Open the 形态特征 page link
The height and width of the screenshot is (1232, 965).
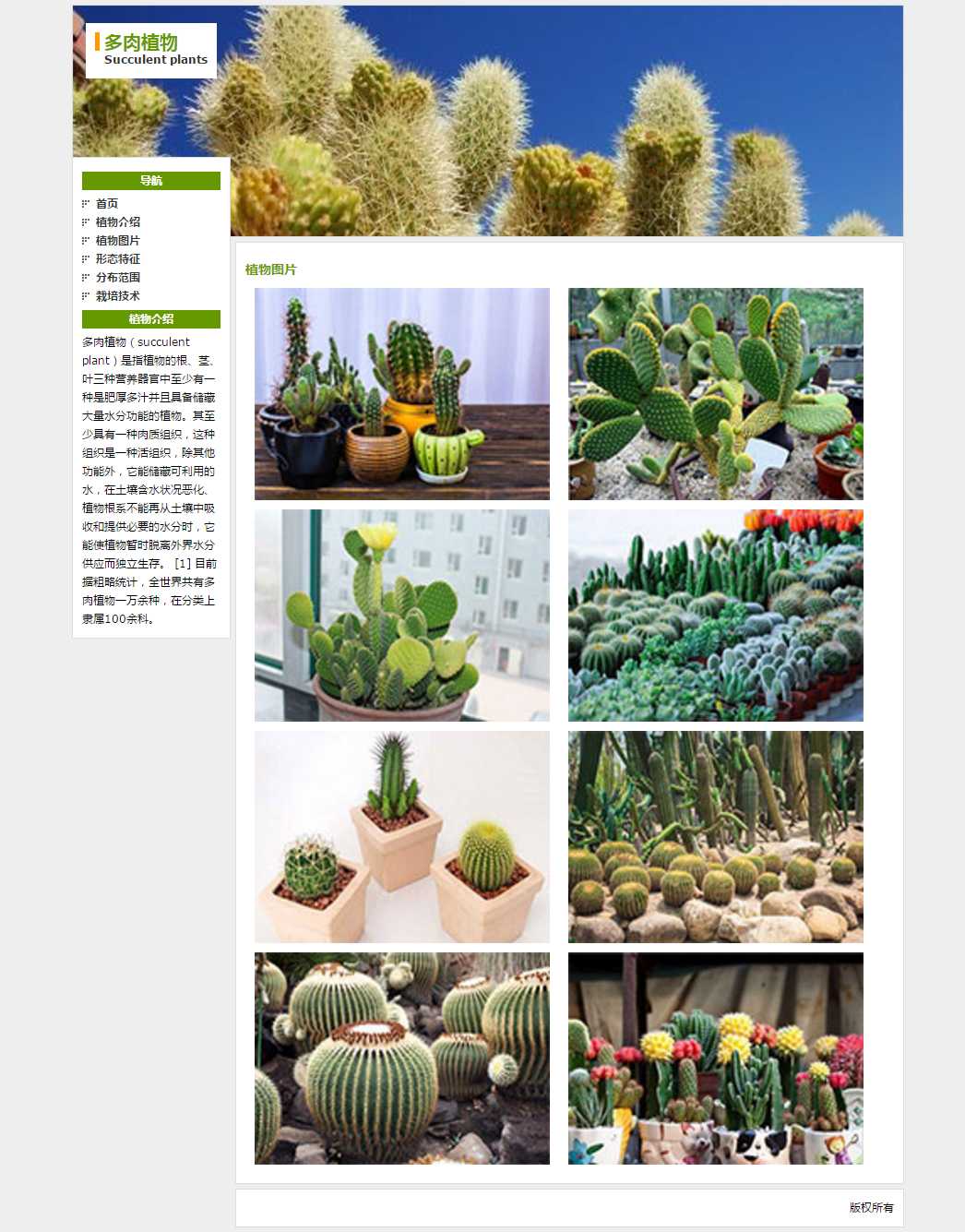pyautogui.click(x=118, y=259)
